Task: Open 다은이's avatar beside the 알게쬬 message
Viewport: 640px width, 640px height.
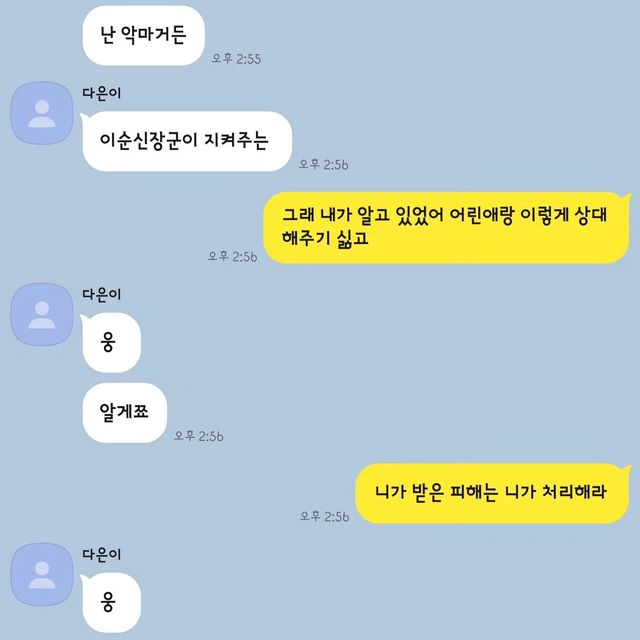Action: (x=42, y=314)
